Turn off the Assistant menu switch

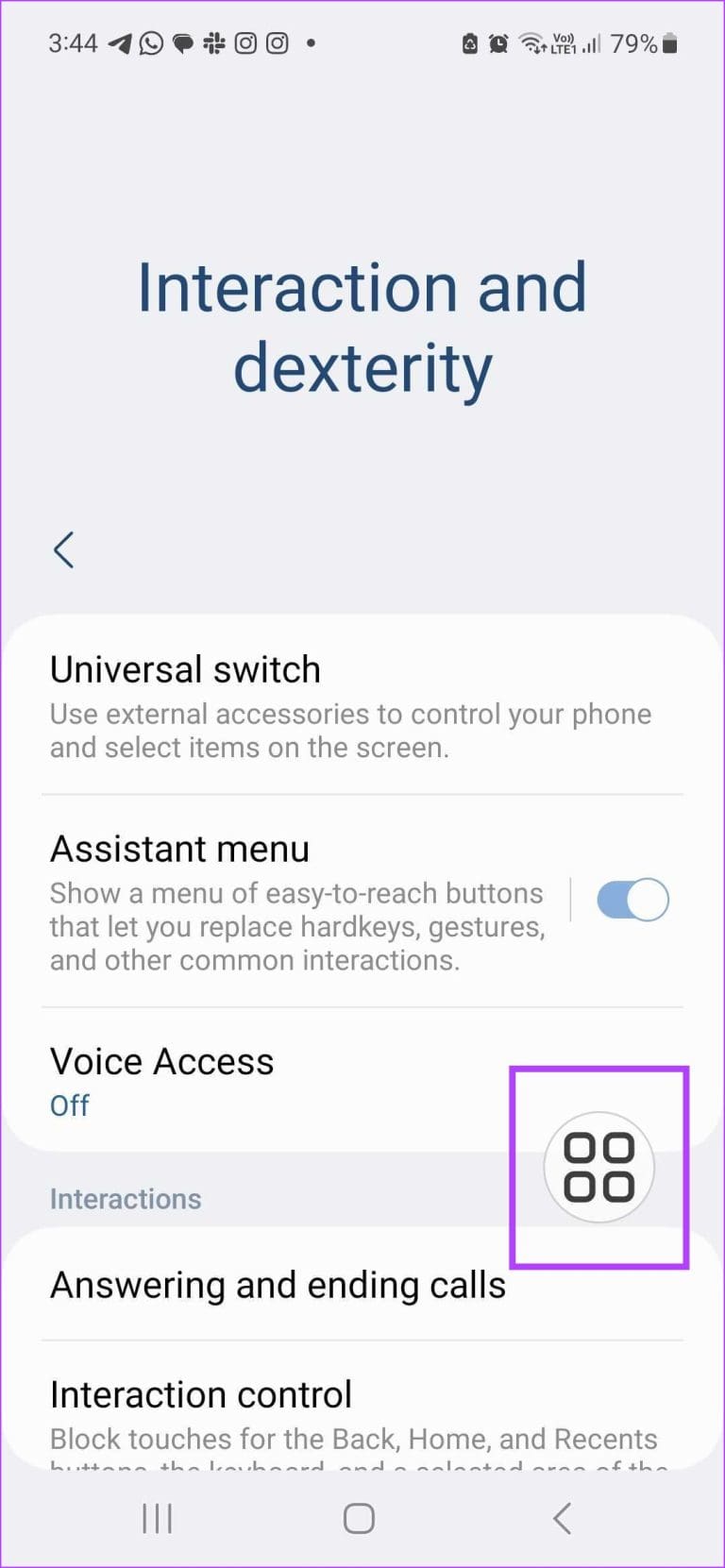click(x=632, y=900)
